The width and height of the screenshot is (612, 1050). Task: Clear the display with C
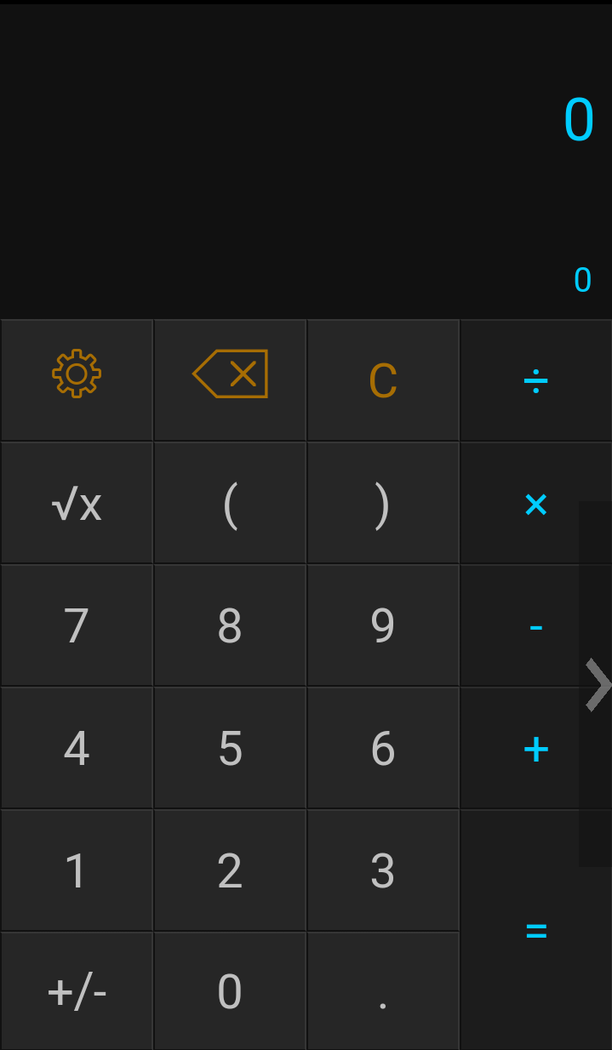pos(383,380)
